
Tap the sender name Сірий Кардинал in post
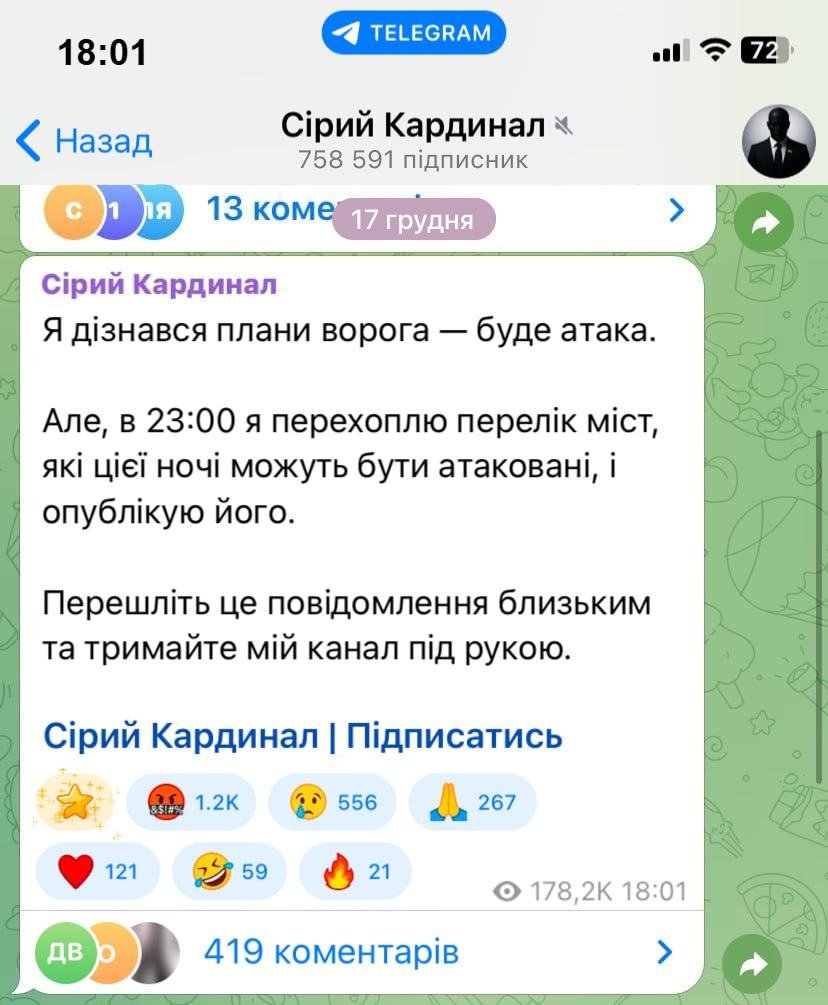tap(159, 285)
